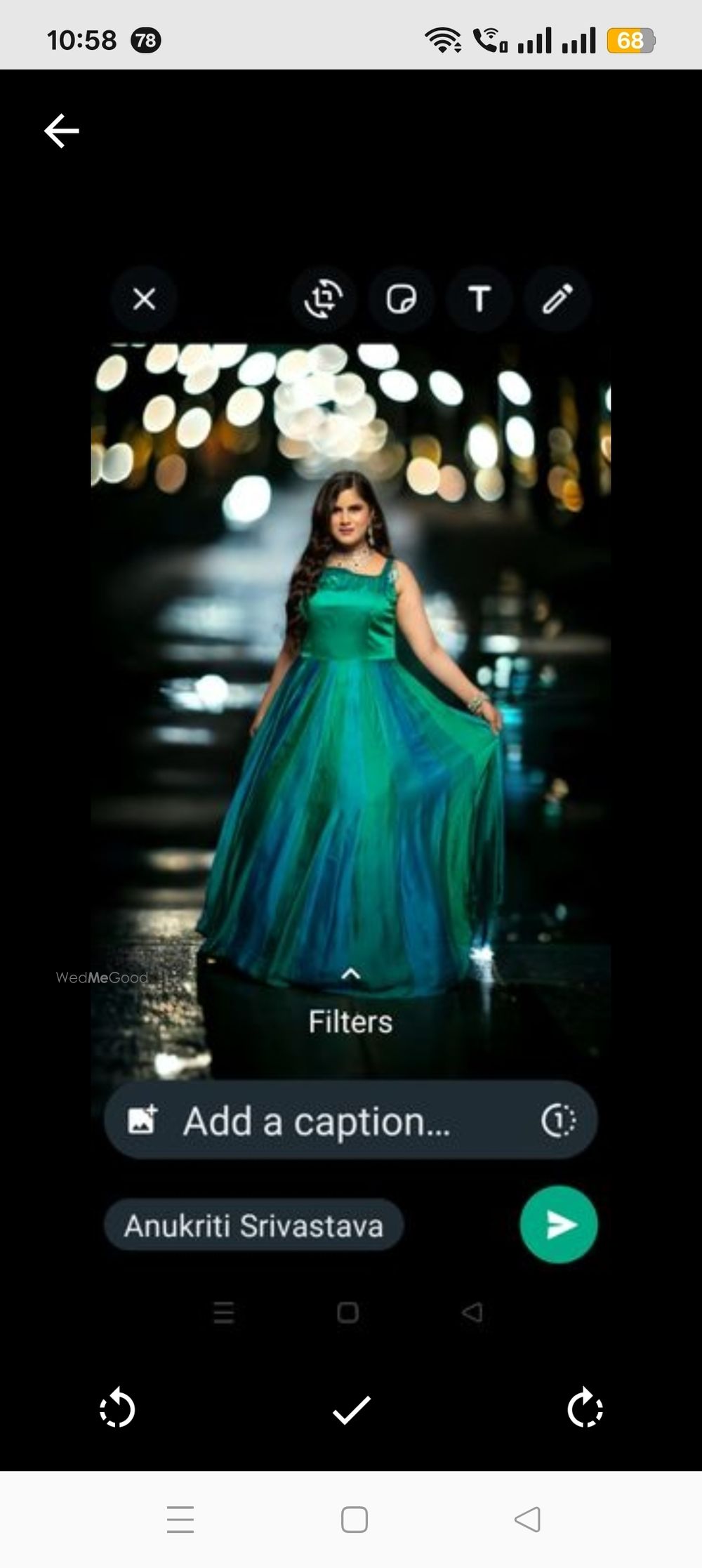Open recent apps from navigation bar
The image size is (702, 1568).
tap(180, 1520)
